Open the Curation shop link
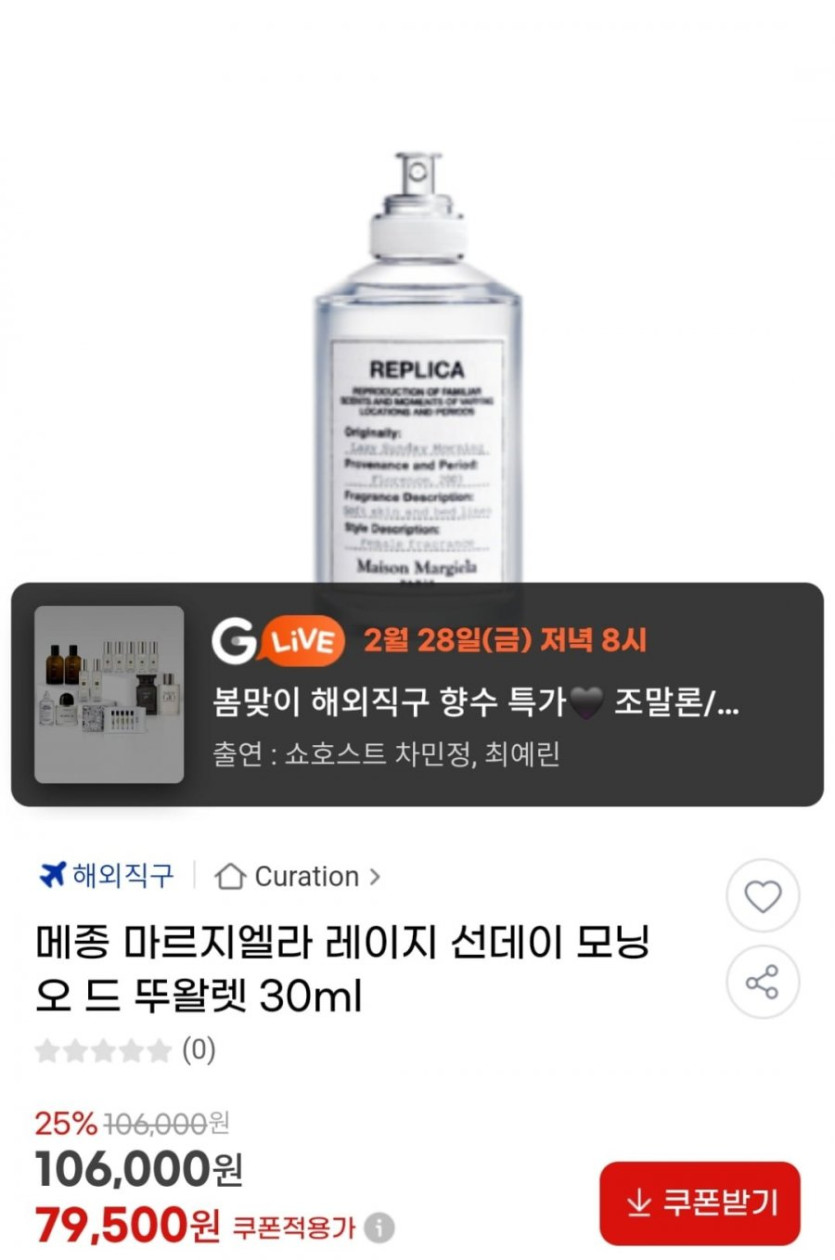The width and height of the screenshot is (835, 1260). 298,876
